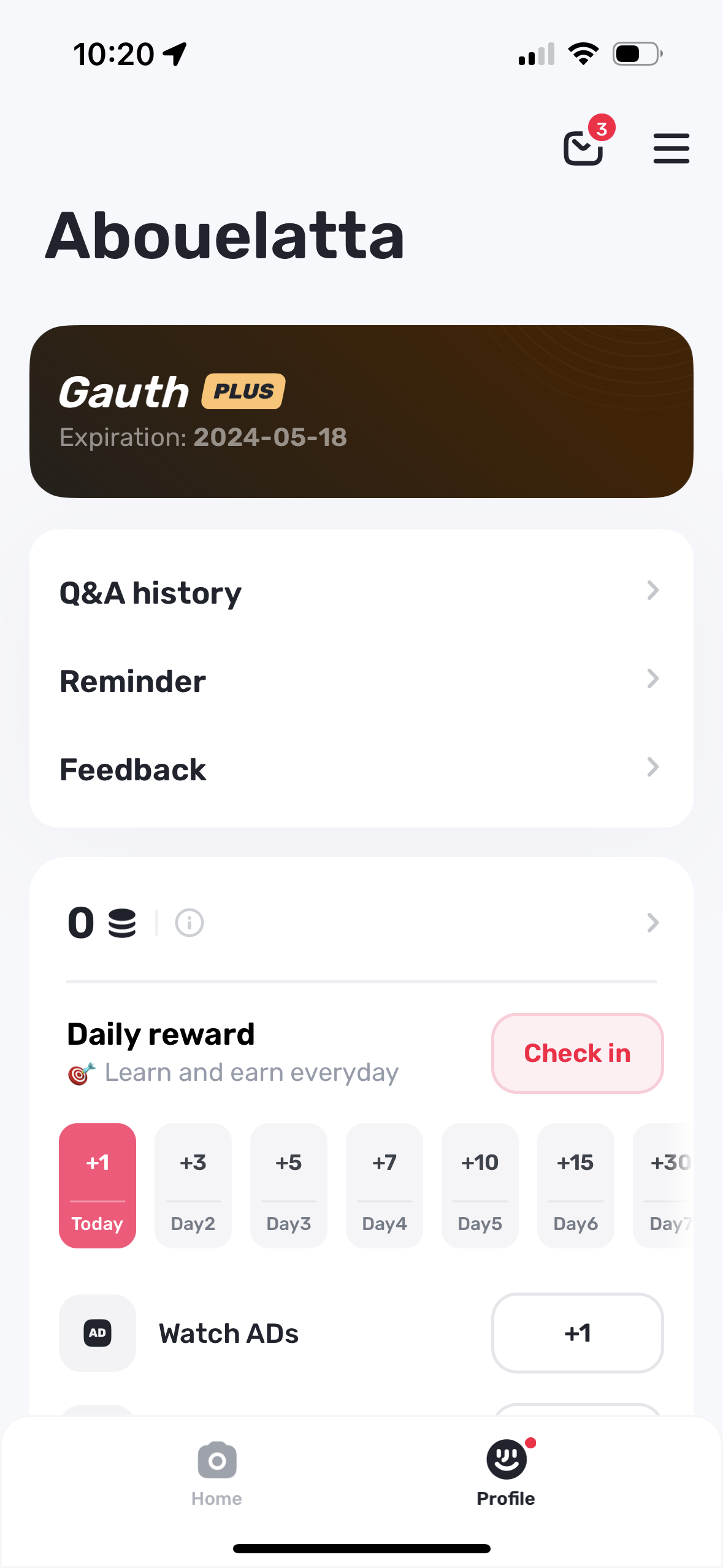The image size is (723, 1568).
Task: Select the Day3 +5 reward card
Action: pyautogui.click(x=288, y=1187)
